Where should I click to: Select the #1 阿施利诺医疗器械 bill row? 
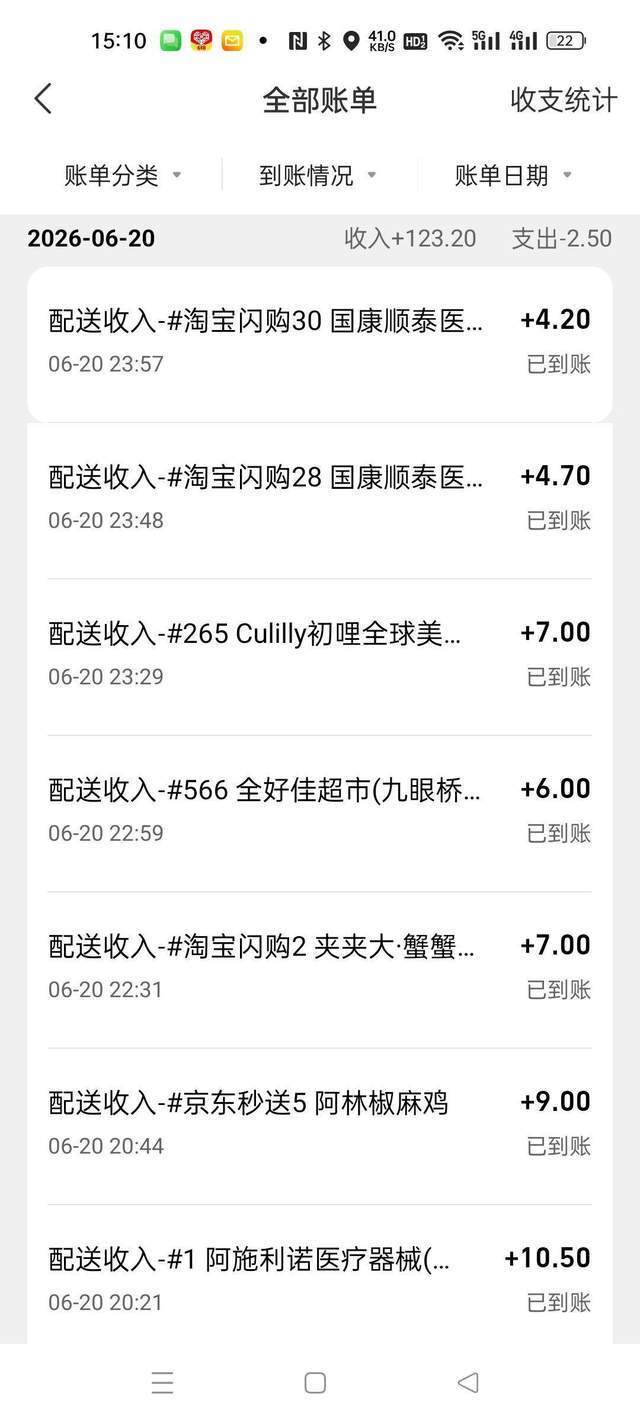[x=320, y=1275]
